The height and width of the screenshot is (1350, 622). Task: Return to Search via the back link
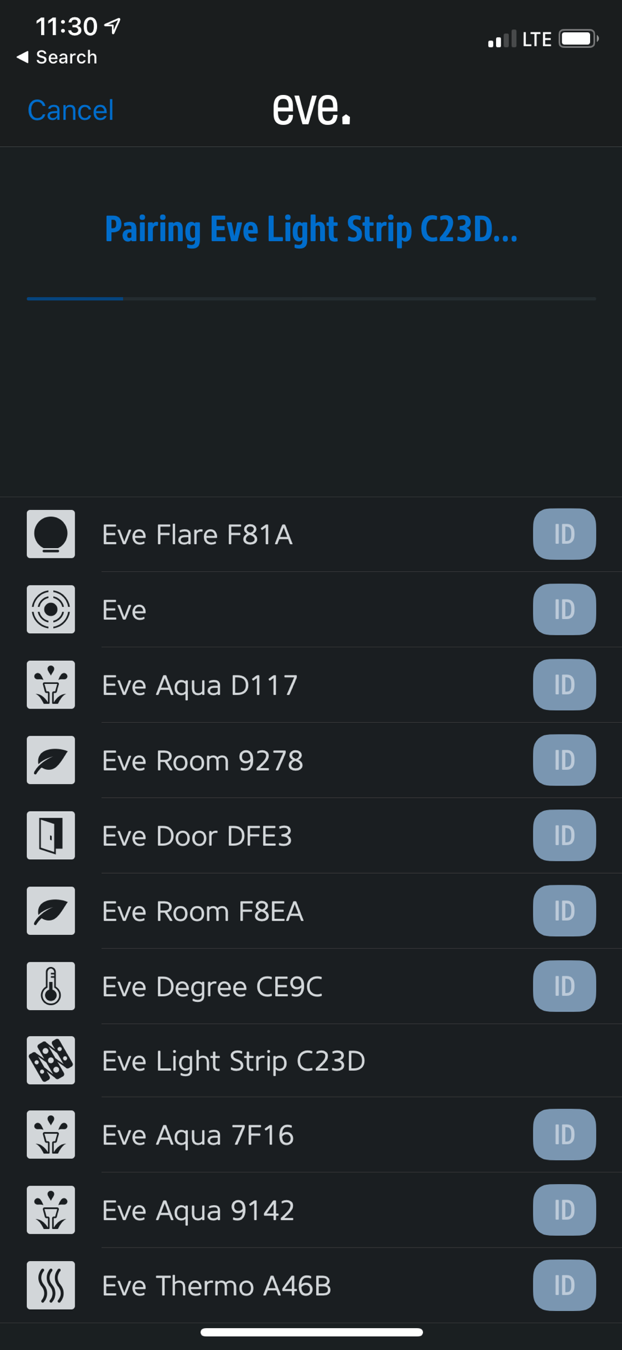(x=57, y=58)
